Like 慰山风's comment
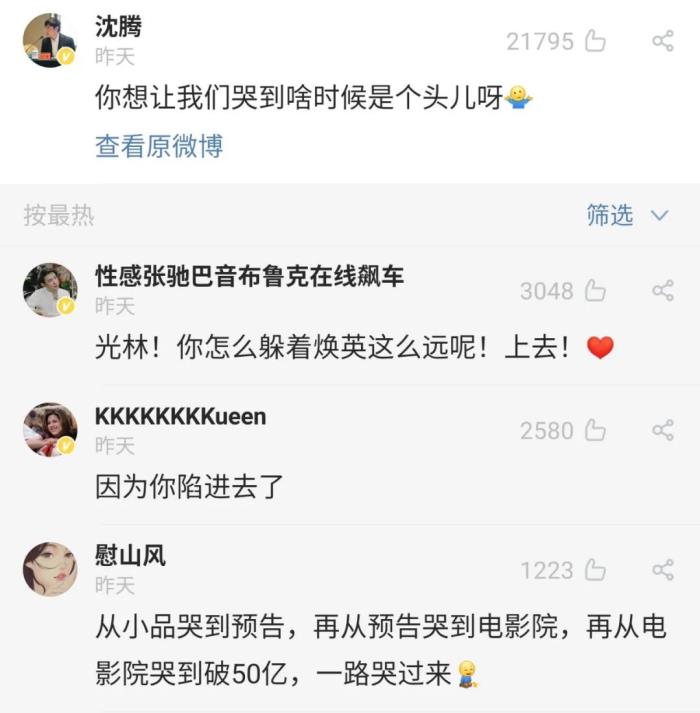The height and width of the screenshot is (713, 700). (x=596, y=571)
